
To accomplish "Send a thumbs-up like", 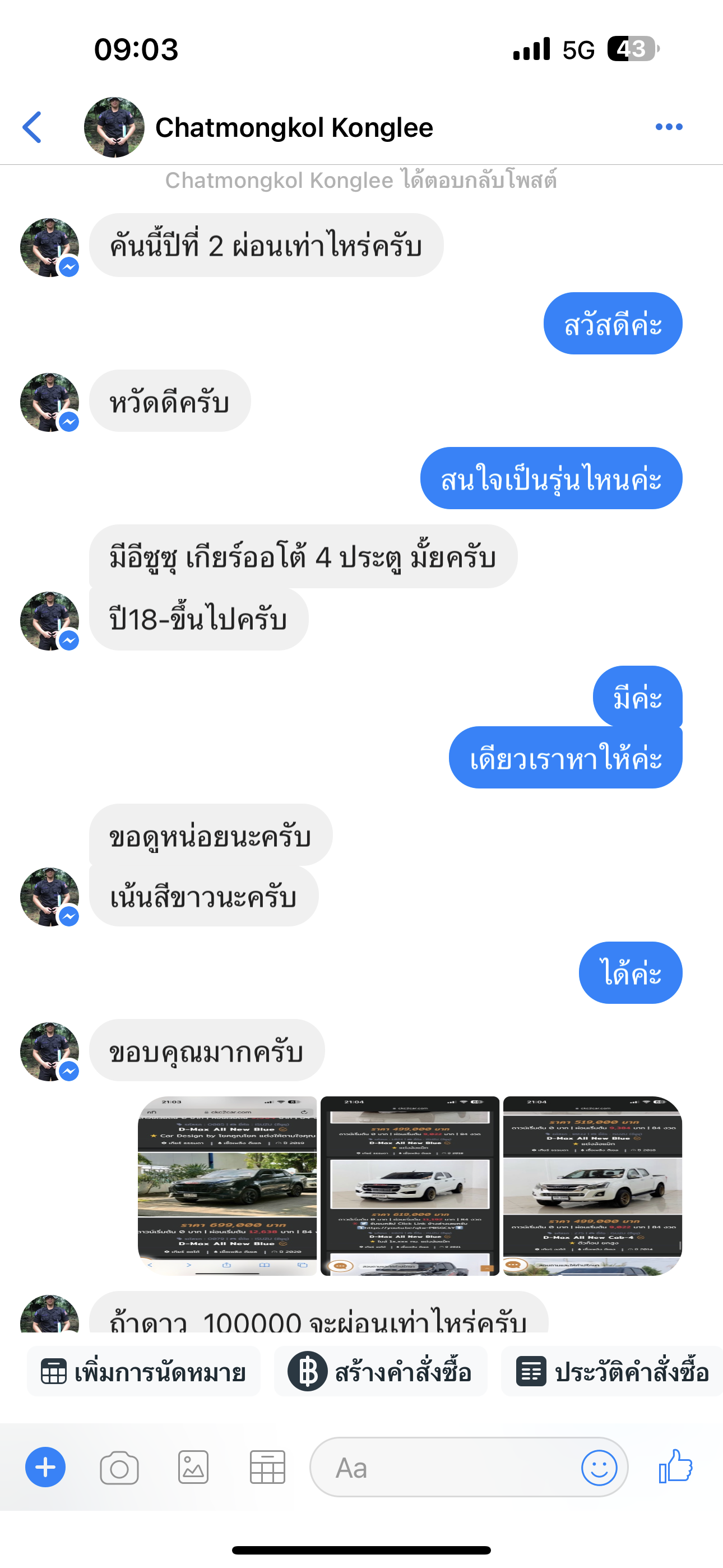I will click(675, 1466).
